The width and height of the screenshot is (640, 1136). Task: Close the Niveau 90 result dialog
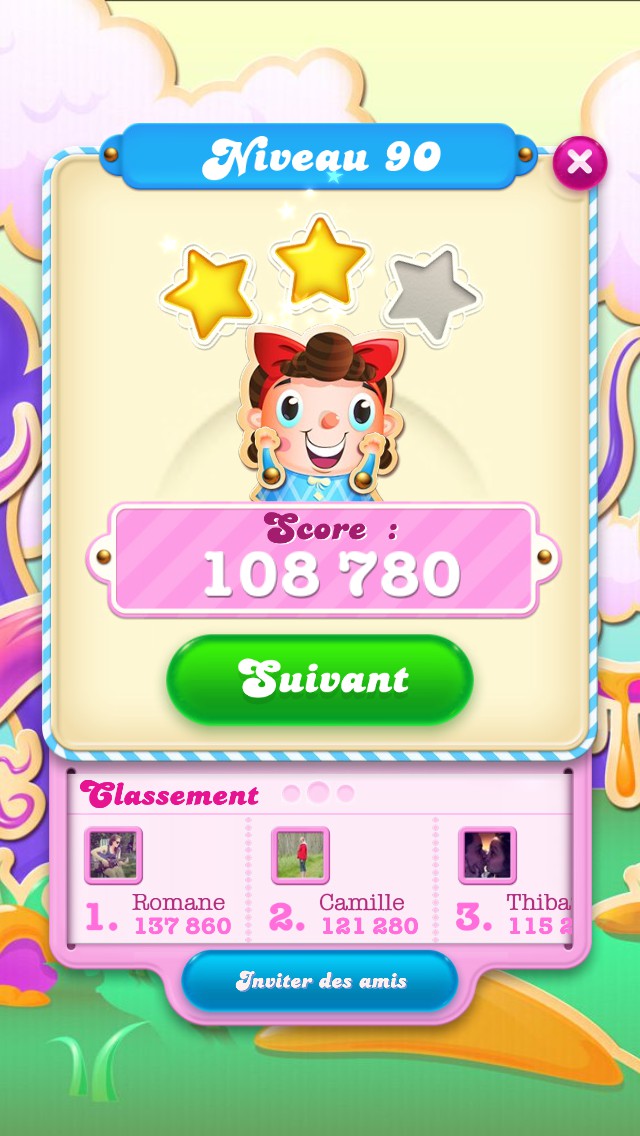580,162
